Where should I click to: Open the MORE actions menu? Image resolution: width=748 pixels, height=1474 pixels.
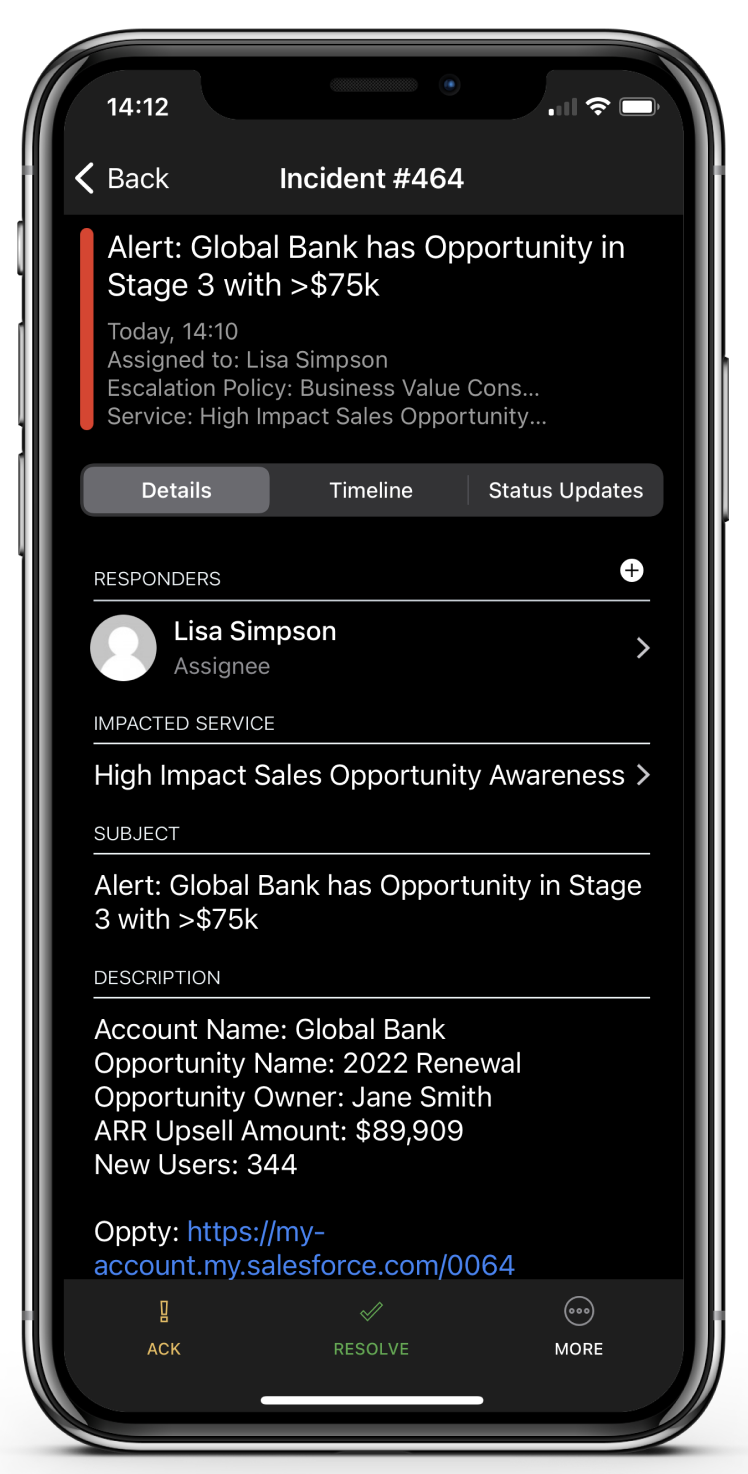click(579, 1327)
